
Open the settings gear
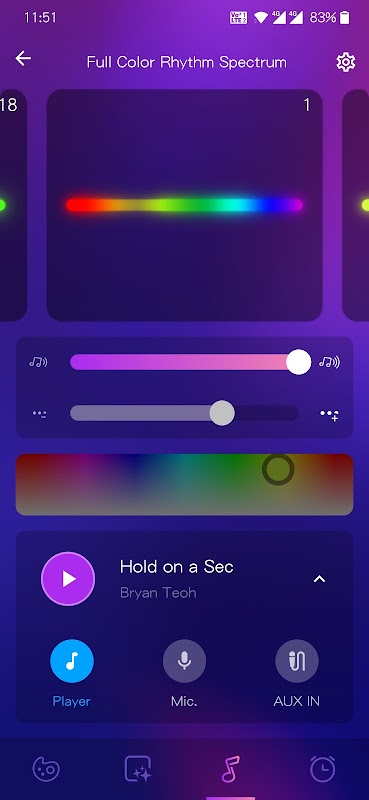coord(346,62)
